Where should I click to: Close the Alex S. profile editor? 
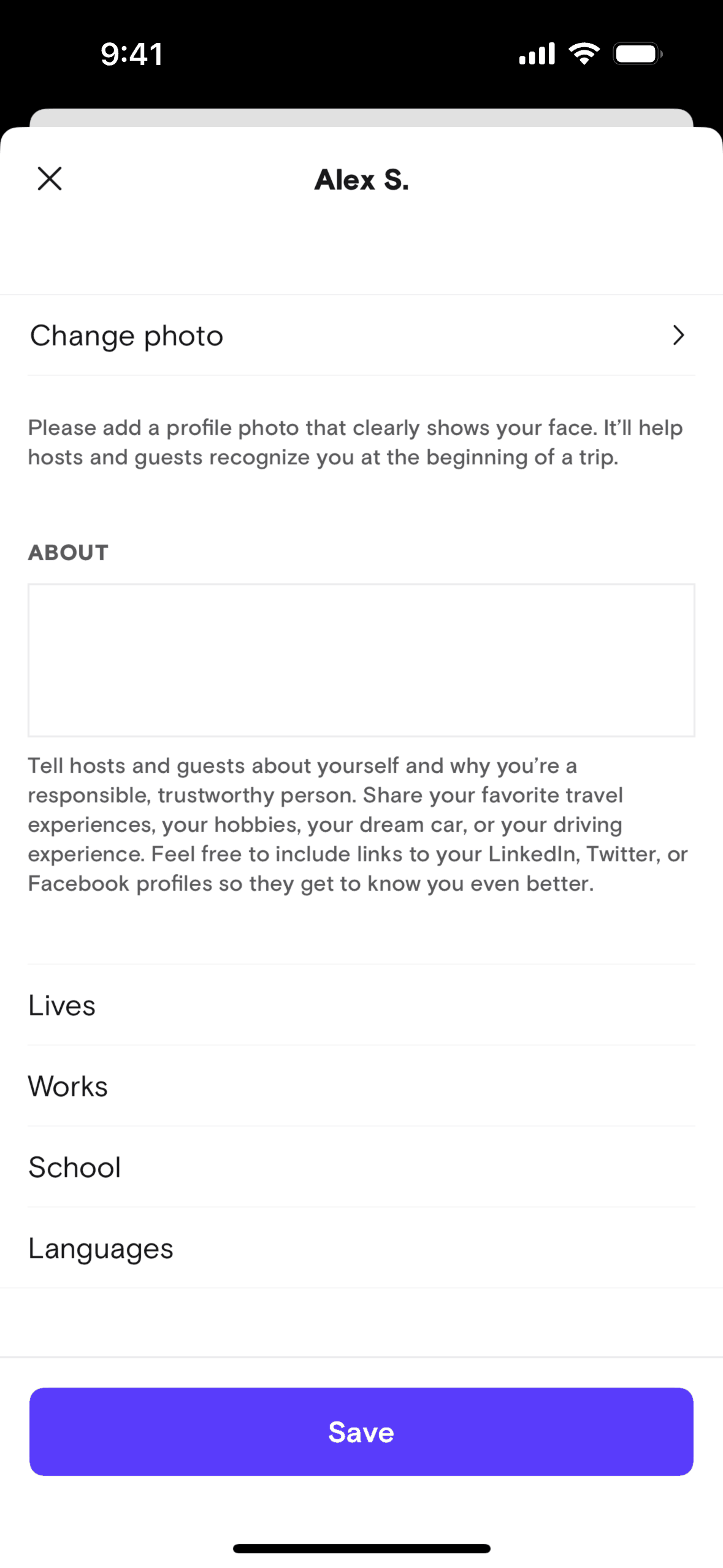(50, 179)
